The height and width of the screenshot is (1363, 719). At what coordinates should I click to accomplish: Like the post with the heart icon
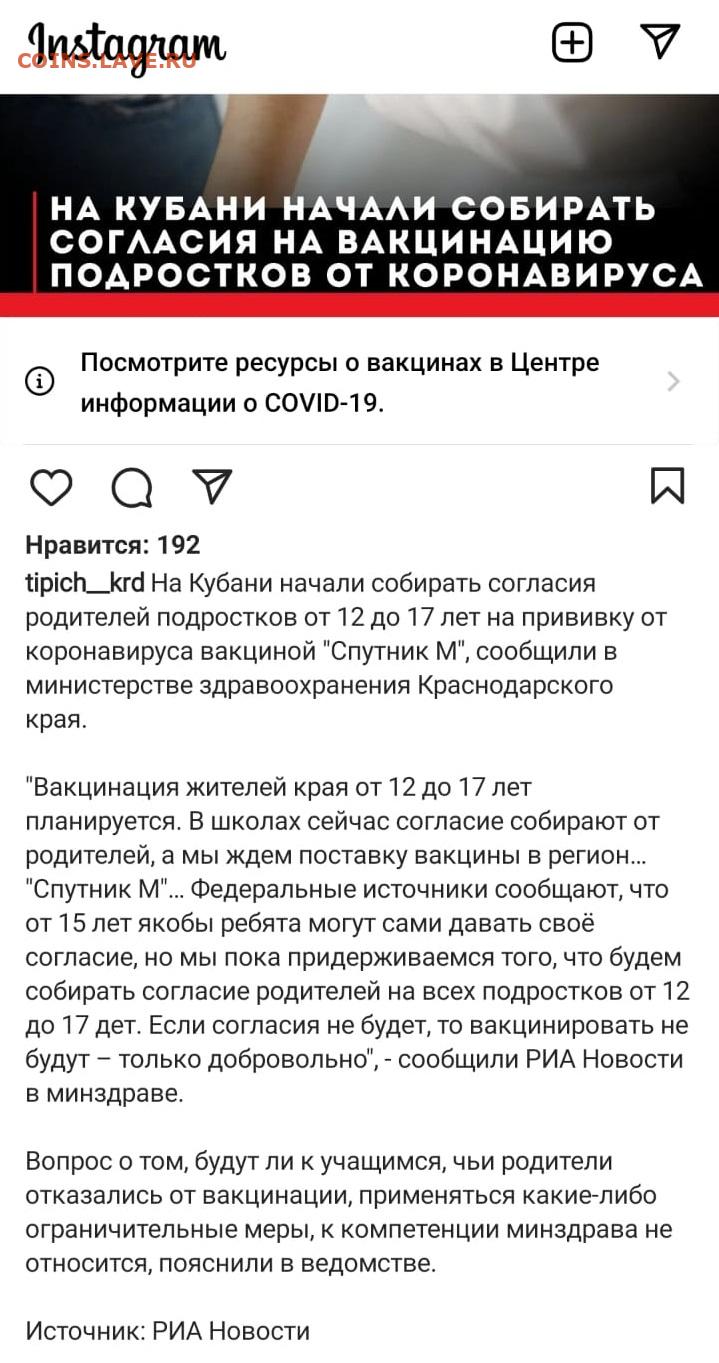(51, 487)
